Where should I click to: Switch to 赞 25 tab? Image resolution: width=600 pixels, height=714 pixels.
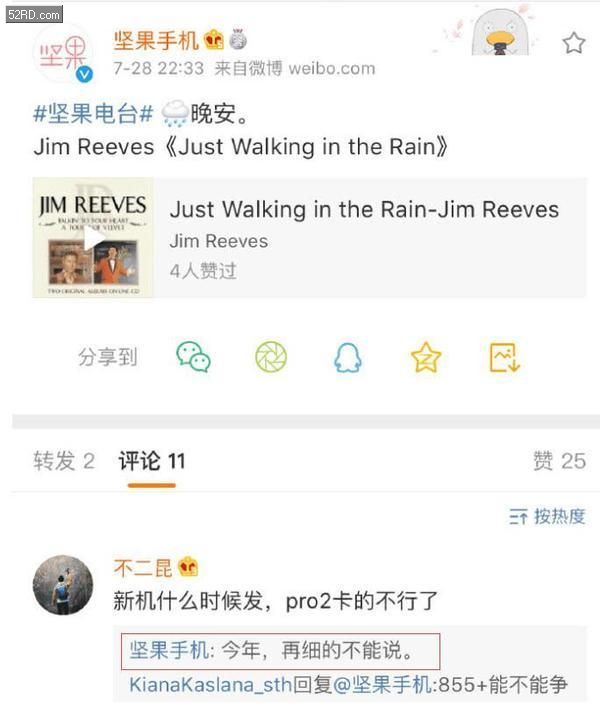point(559,461)
